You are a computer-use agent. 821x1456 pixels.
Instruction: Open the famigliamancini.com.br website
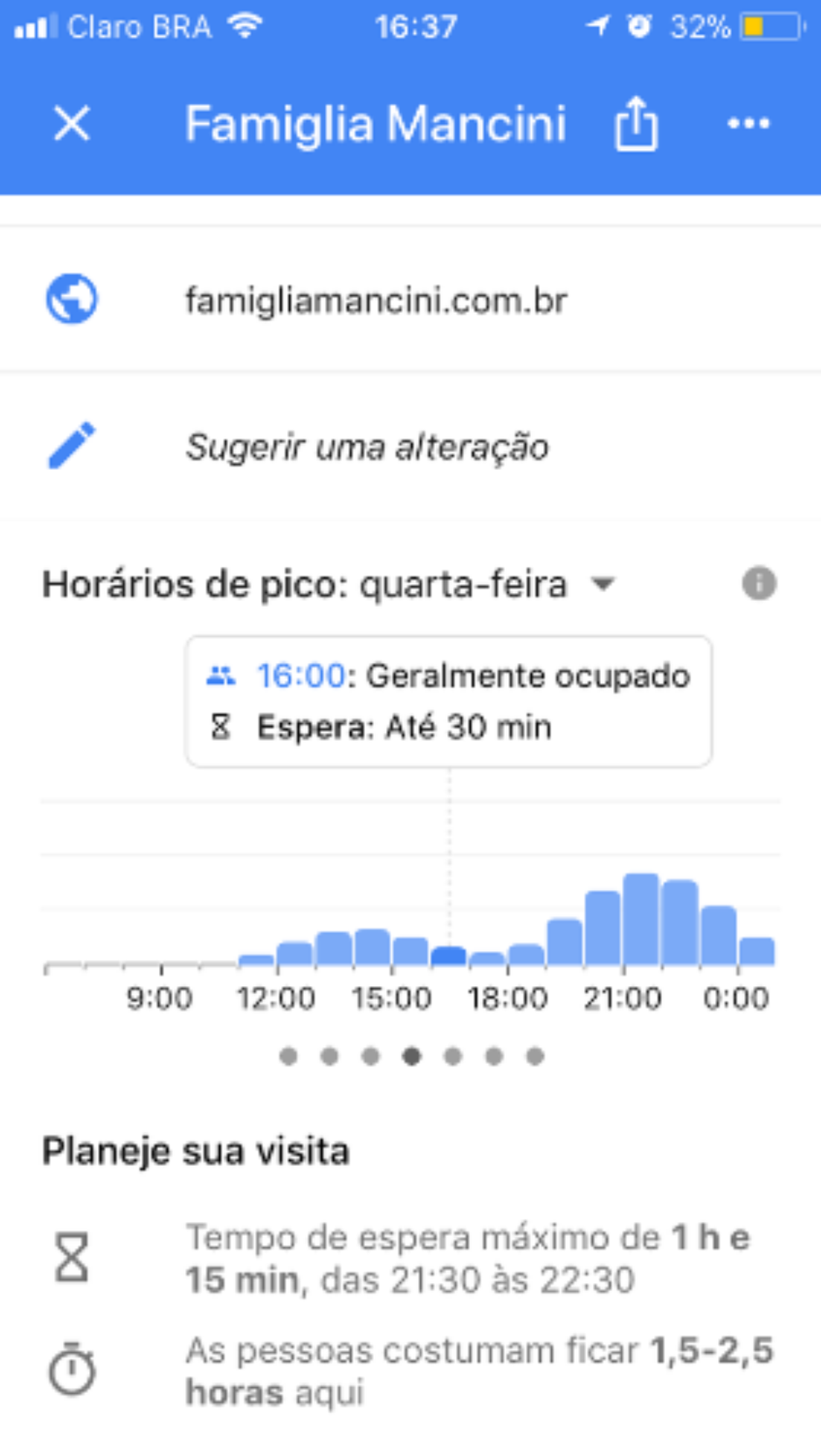click(x=376, y=300)
